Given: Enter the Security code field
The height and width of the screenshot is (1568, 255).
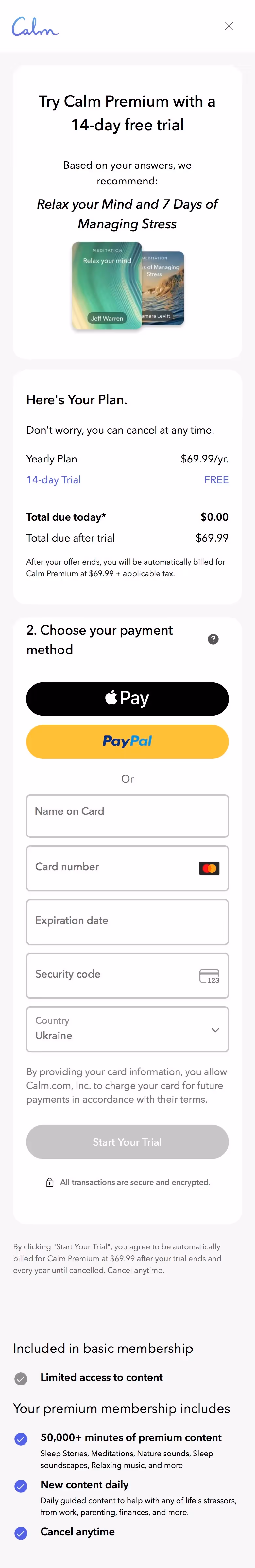Looking at the screenshot, I should click(127, 975).
